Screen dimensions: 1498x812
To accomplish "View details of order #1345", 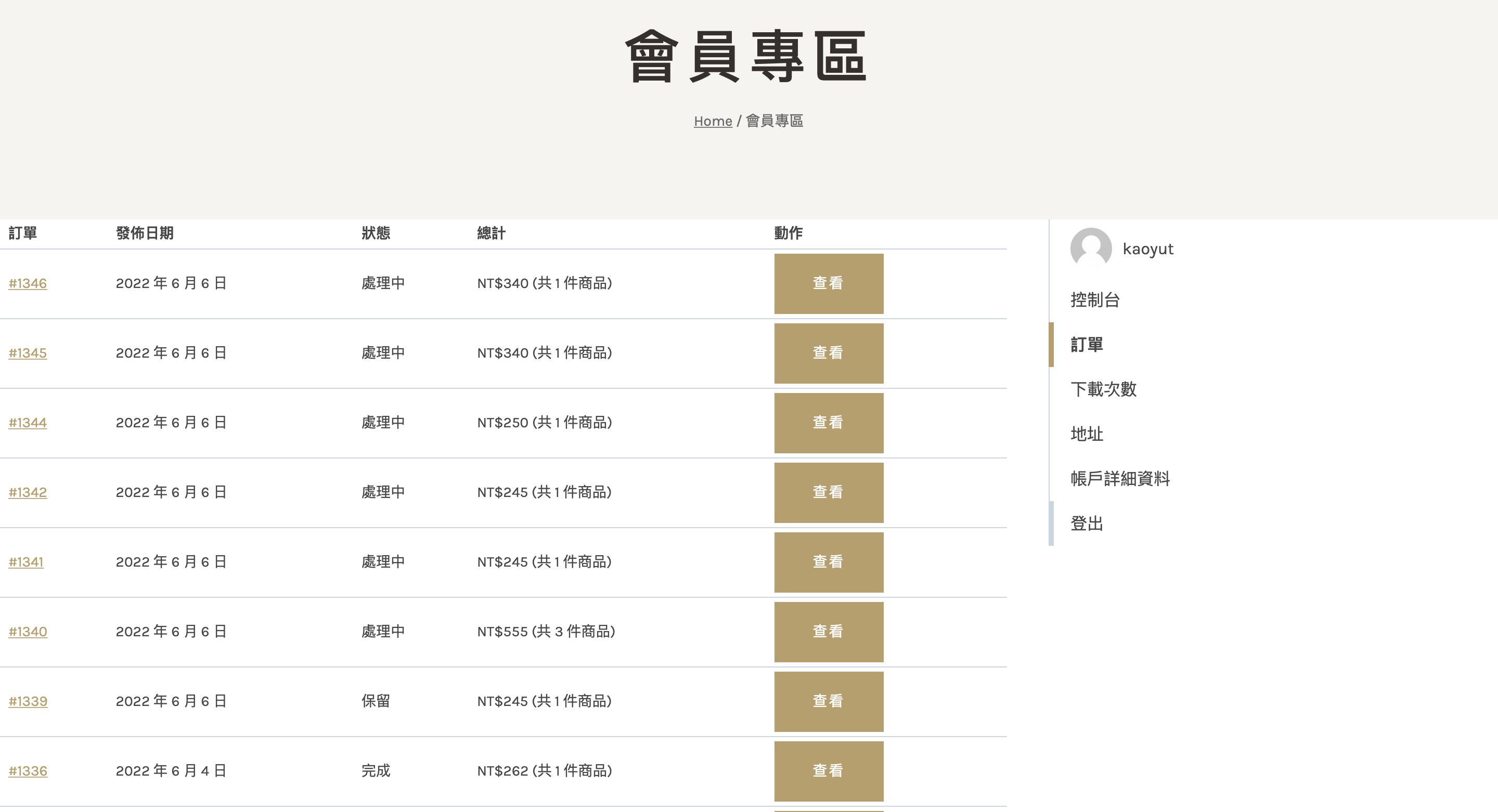I will pos(828,353).
